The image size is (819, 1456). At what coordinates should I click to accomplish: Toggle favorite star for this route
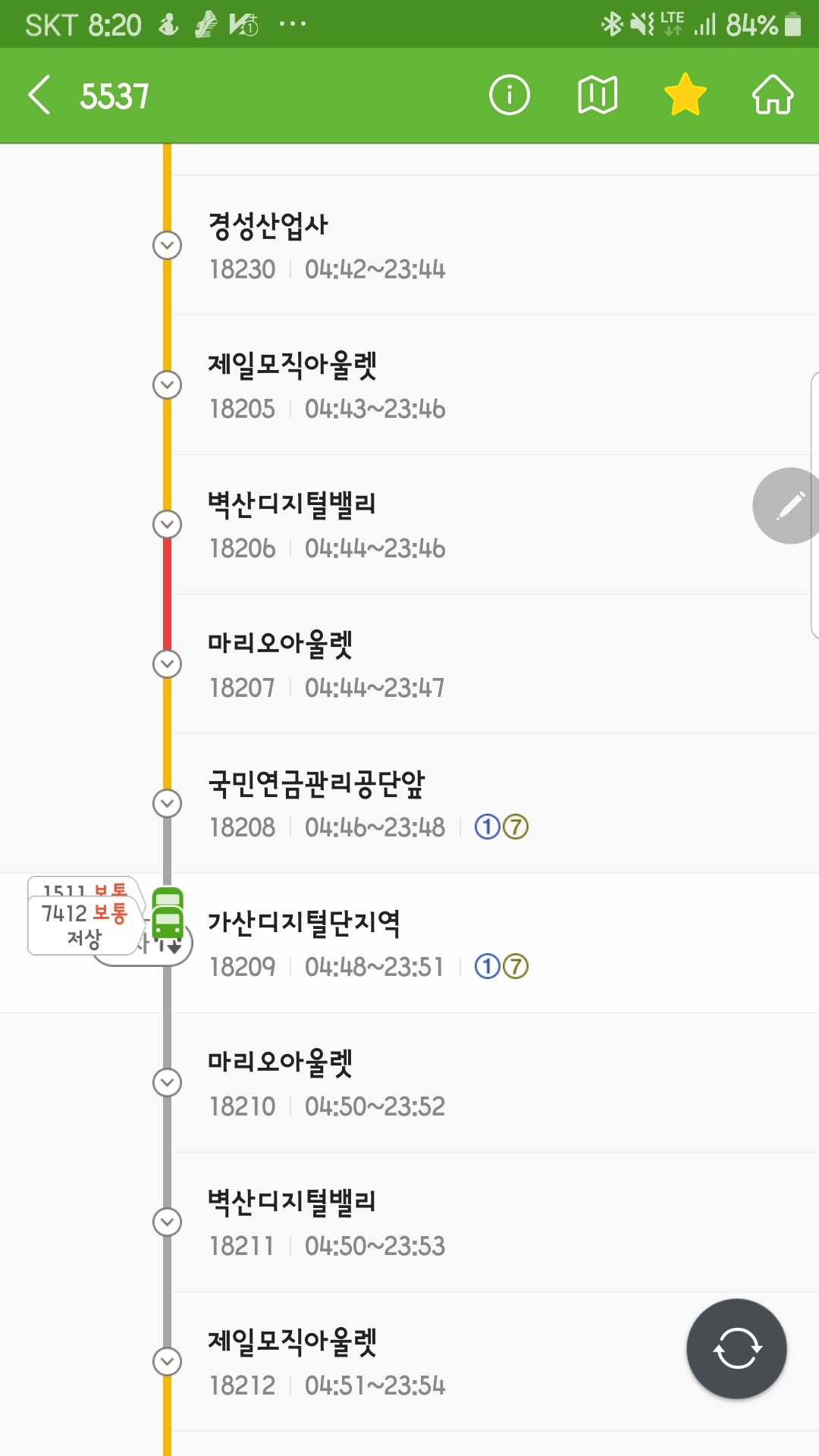tap(685, 96)
